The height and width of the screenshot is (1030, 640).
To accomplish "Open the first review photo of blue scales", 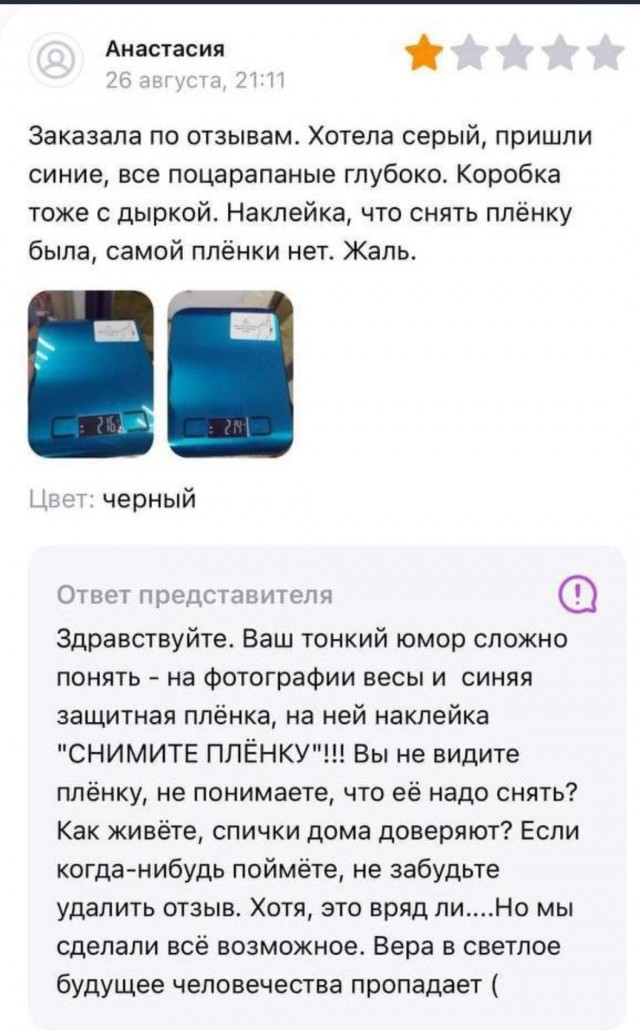I will pyautogui.click(x=91, y=374).
